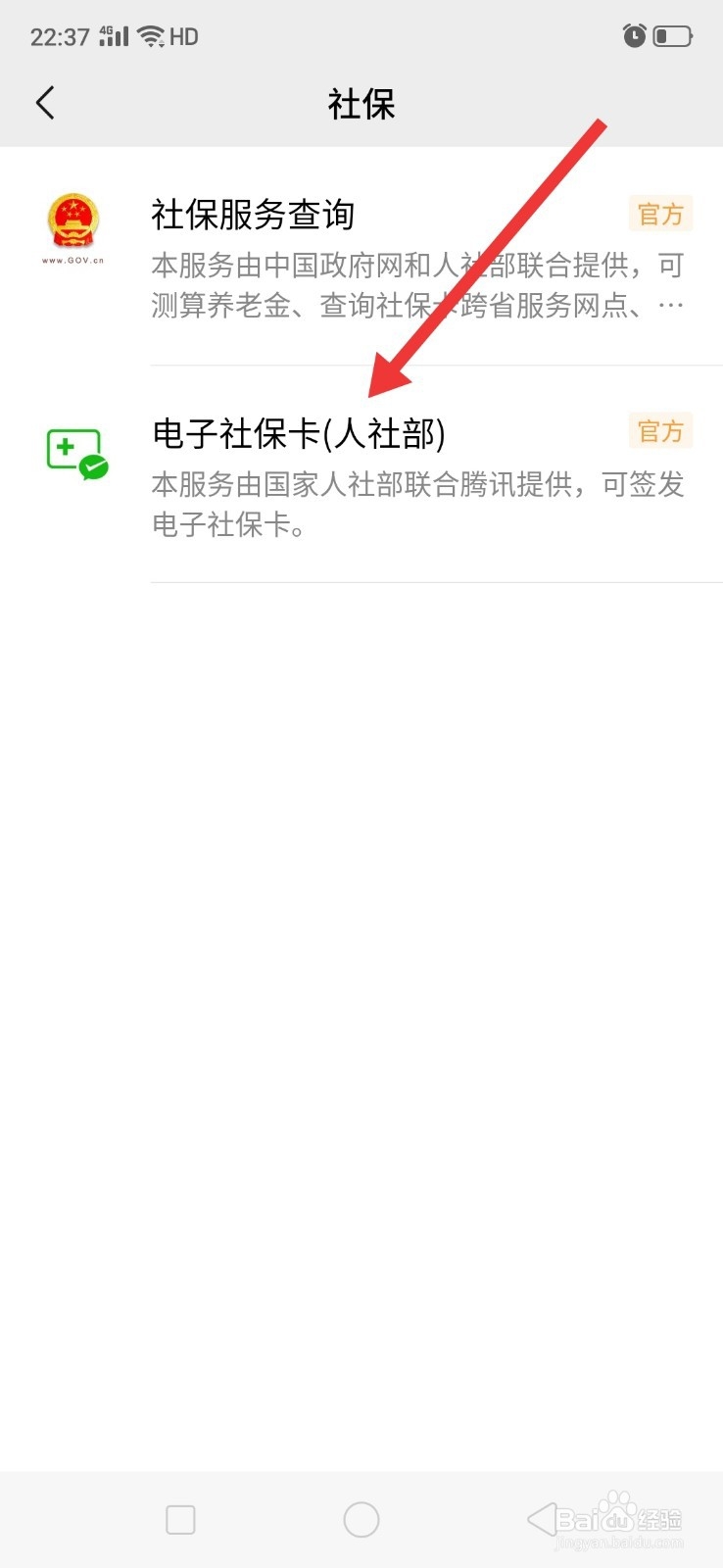This screenshot has height=1568, width=723.
Task: Open 电子社保卡(人社部) service entry
Action: [x=297, y=433]
